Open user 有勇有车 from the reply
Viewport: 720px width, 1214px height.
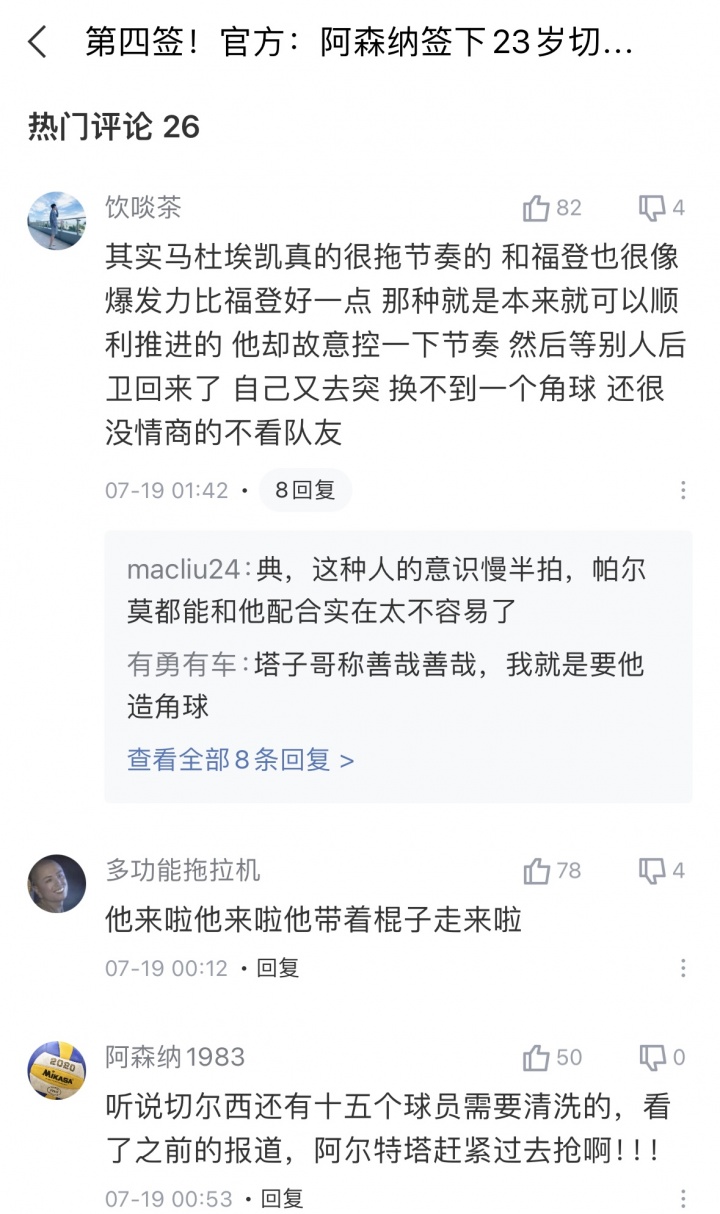(181, 664)
